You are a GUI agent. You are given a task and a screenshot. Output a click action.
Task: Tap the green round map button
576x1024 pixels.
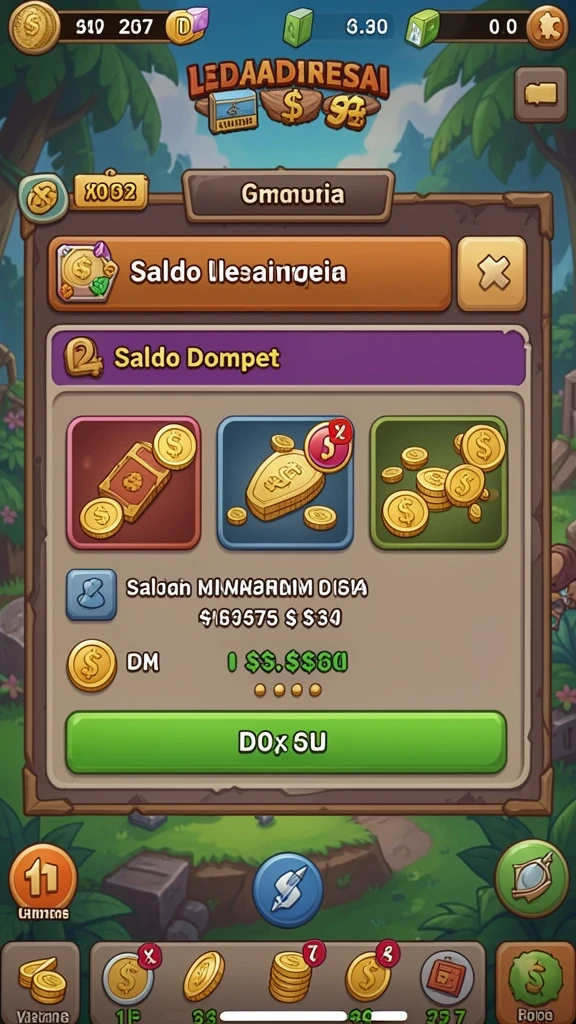pos(532,878)
